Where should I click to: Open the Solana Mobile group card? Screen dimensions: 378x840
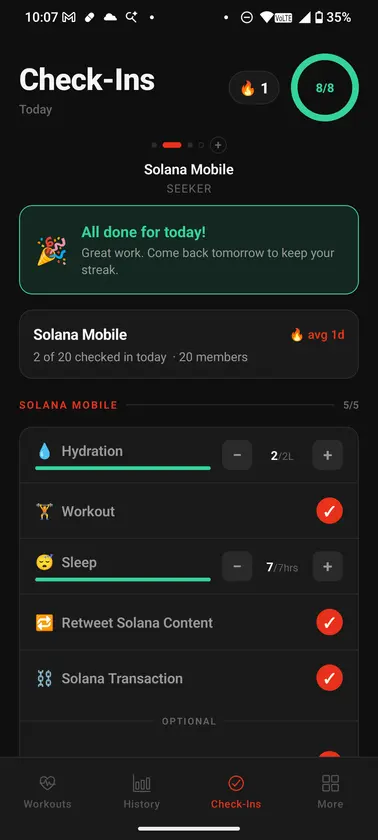[x=189, y=344]
